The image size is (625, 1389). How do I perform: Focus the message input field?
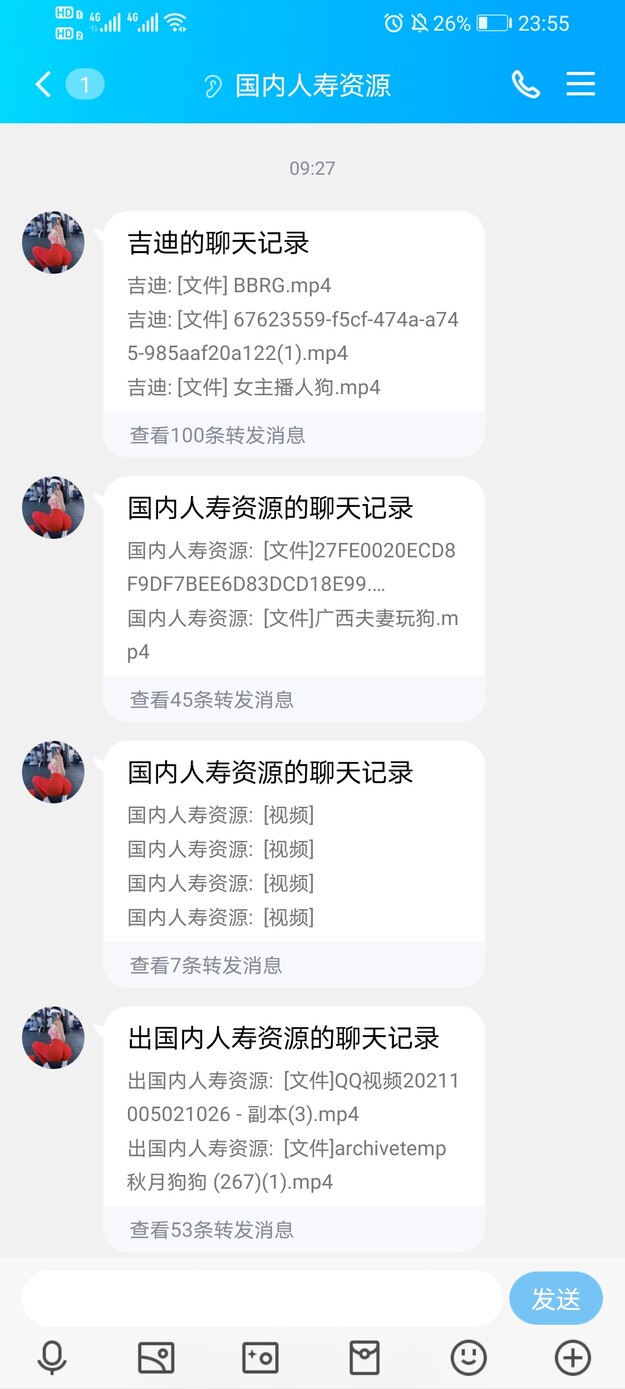pyautogui.click(x=262, y=1298)
